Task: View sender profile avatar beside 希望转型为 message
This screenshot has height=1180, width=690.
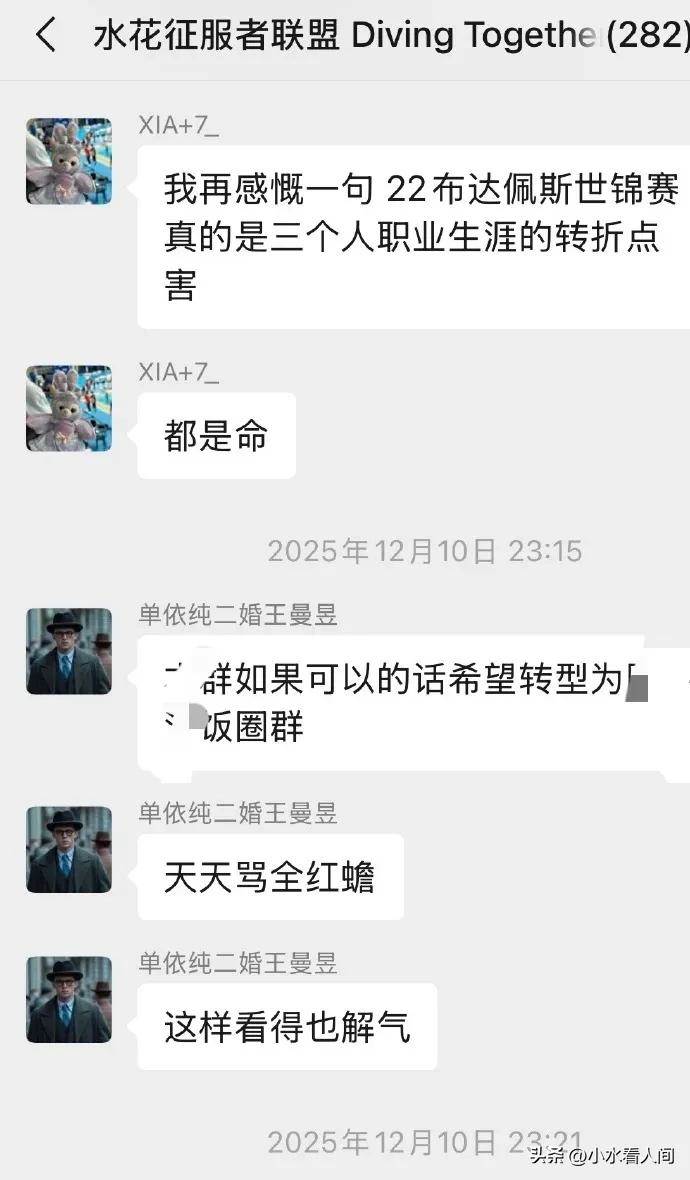Action: pyautogui.click(x=68, y=651)
